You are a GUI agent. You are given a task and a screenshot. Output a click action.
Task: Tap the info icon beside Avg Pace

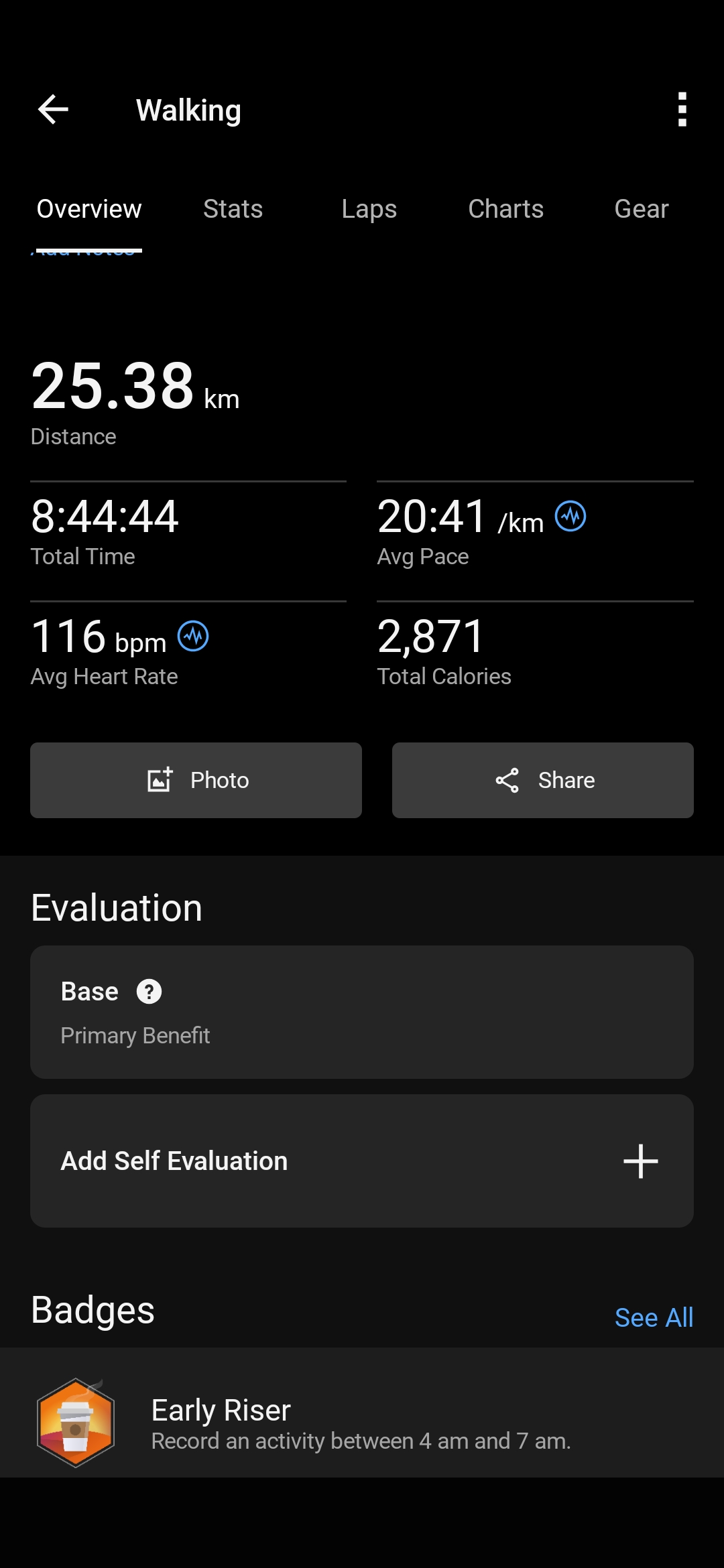tap(570, 517)
